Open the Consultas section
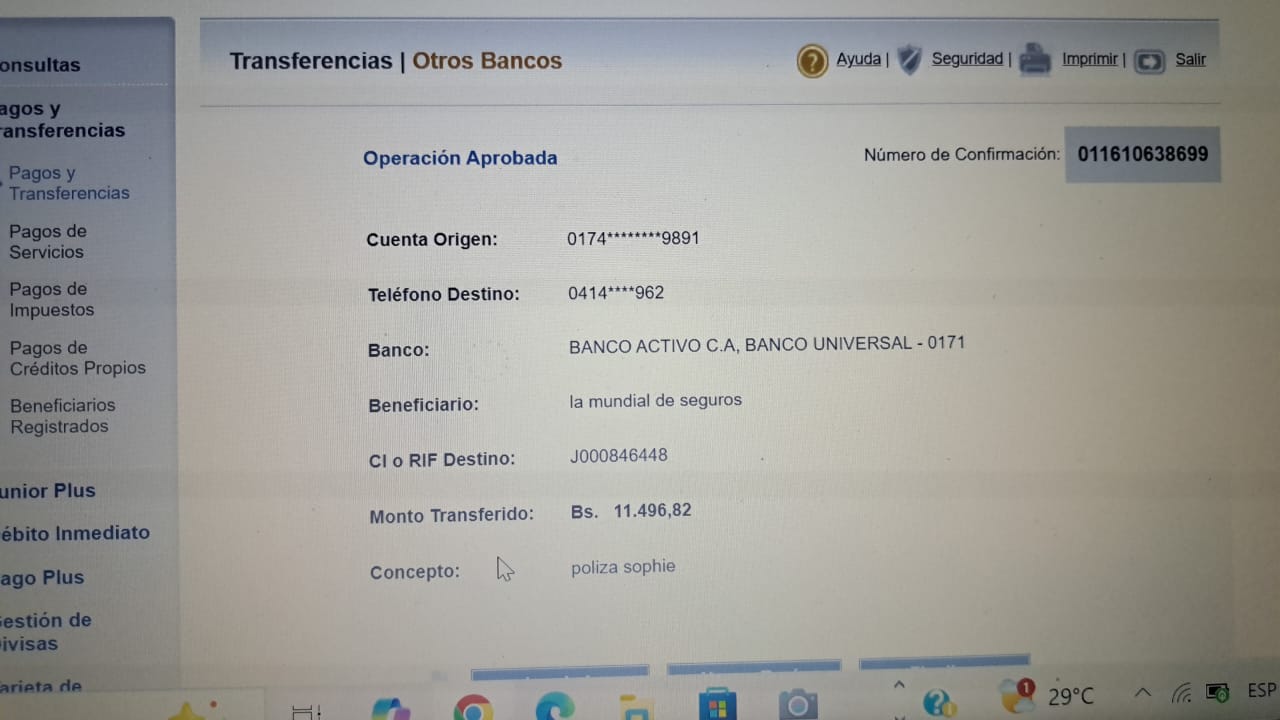Viewport: 1280px width, 720px height. coord(40,65)
